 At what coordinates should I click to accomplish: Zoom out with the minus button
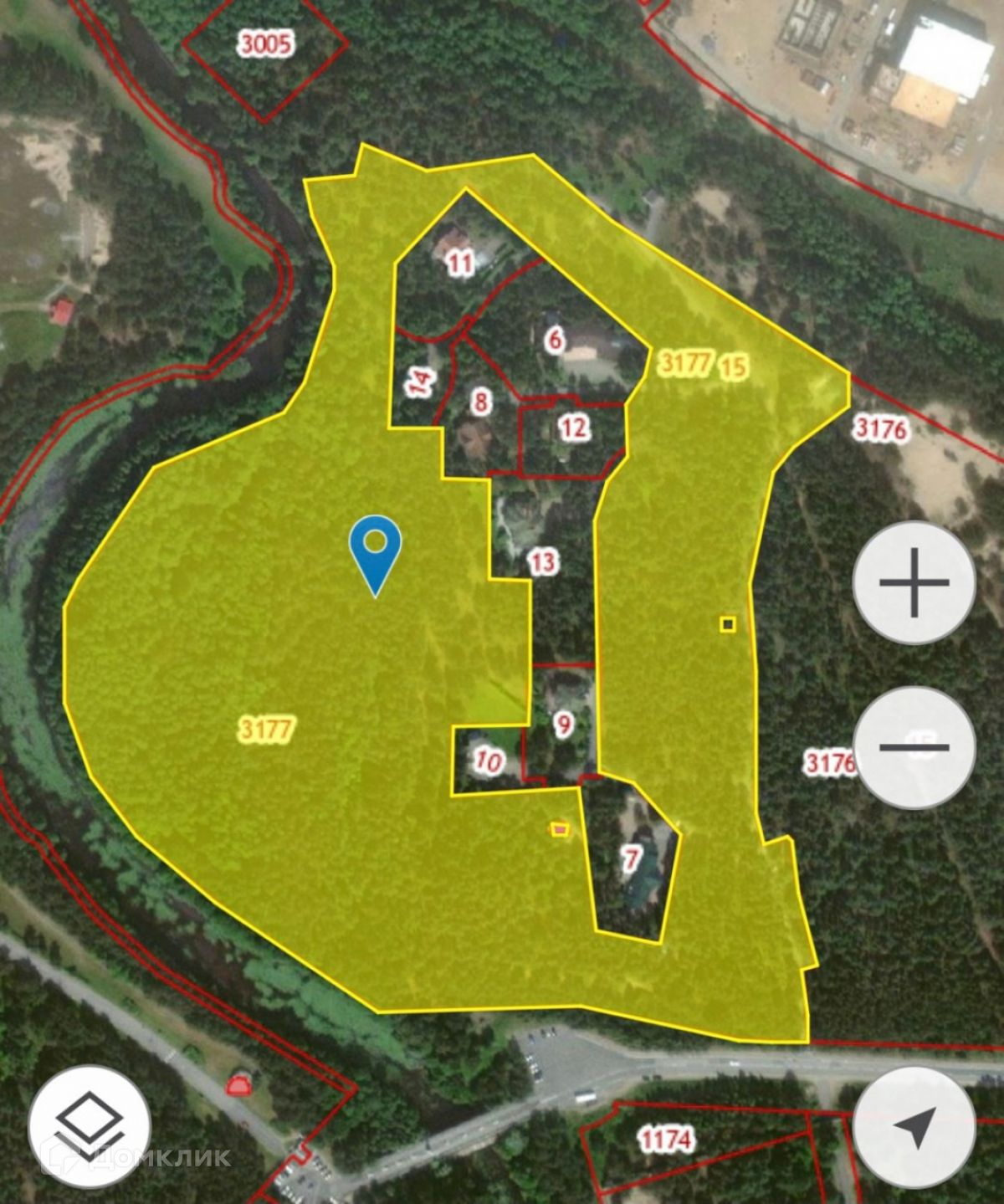click(x=914, y=747)
